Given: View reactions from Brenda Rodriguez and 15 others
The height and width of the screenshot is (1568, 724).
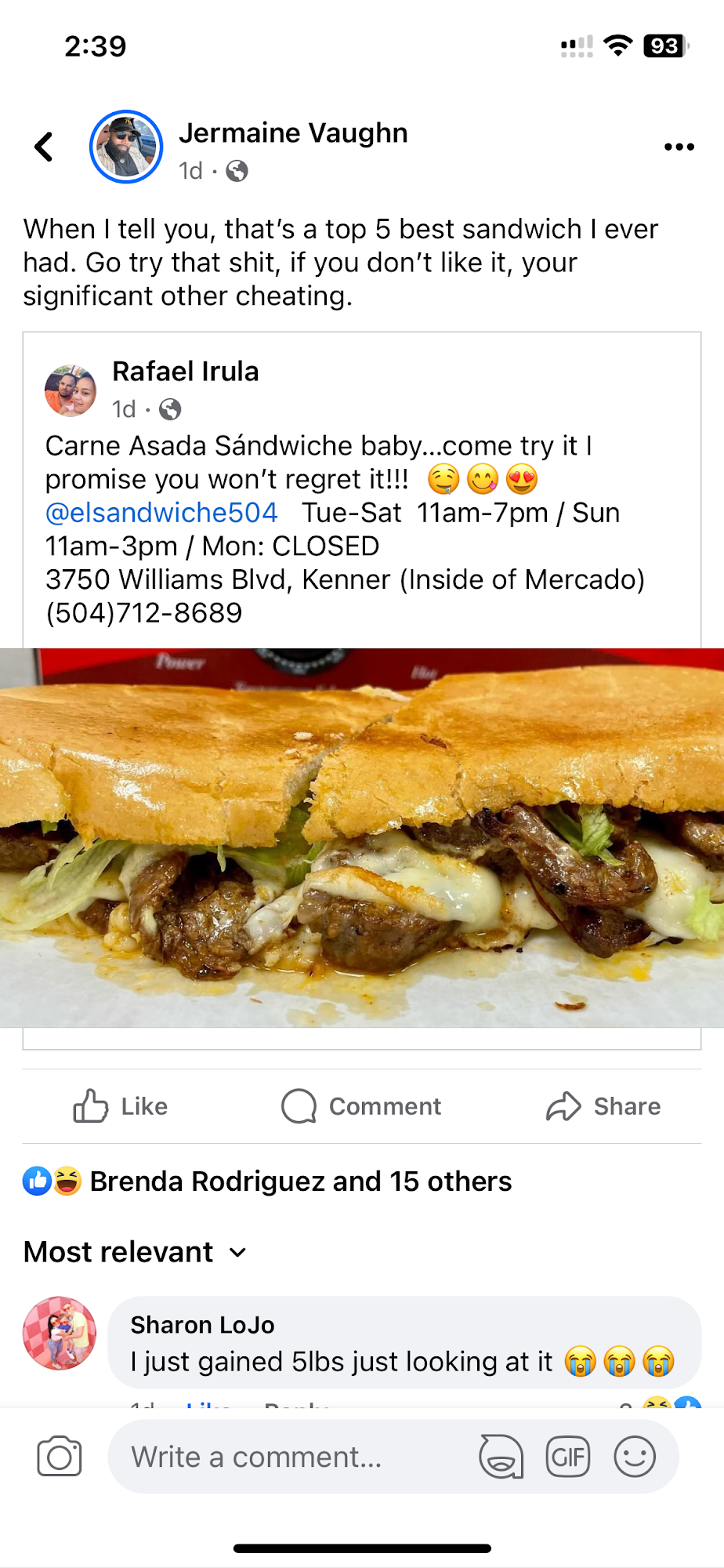Looking at the screenshot, I should (x=300, y=1181).
